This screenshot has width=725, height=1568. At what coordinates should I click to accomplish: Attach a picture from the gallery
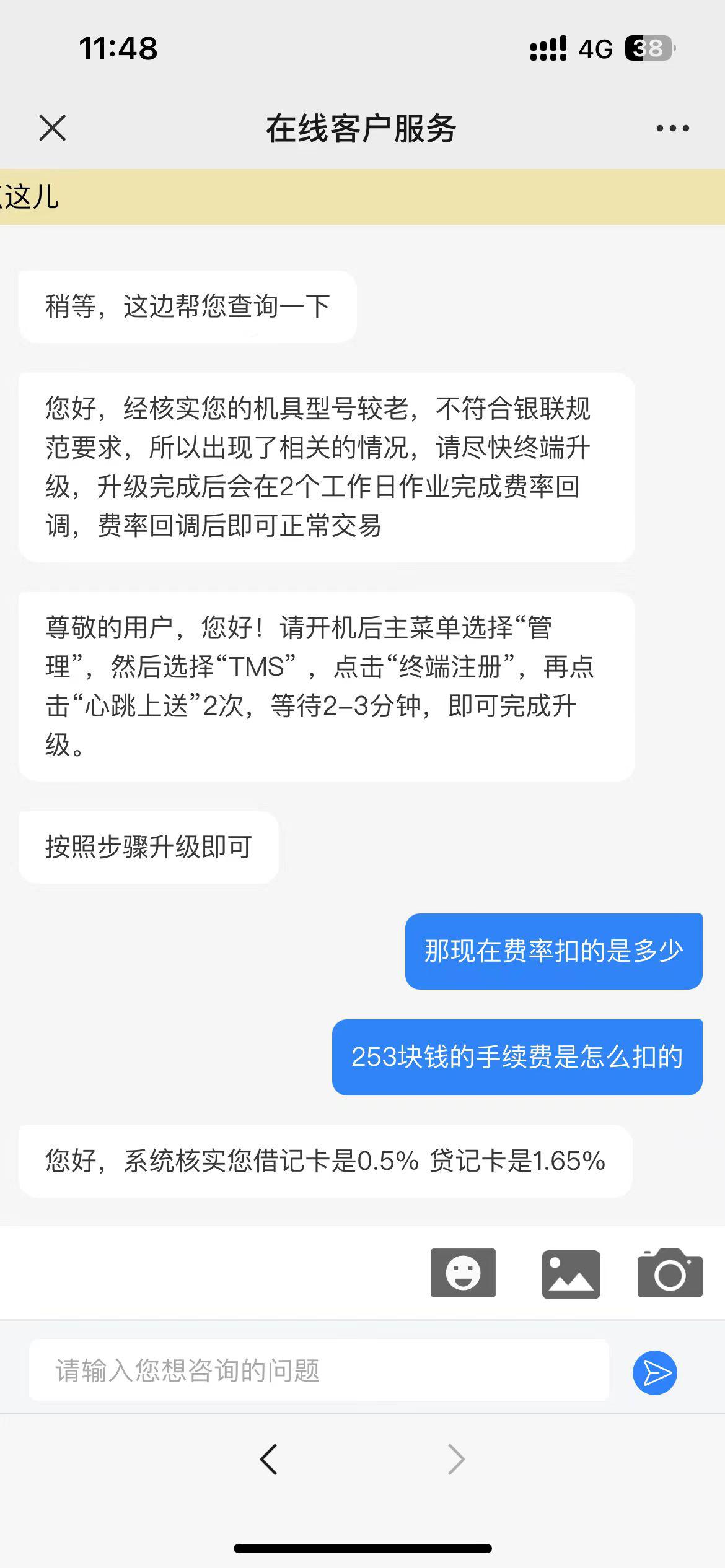(571, 1274)
